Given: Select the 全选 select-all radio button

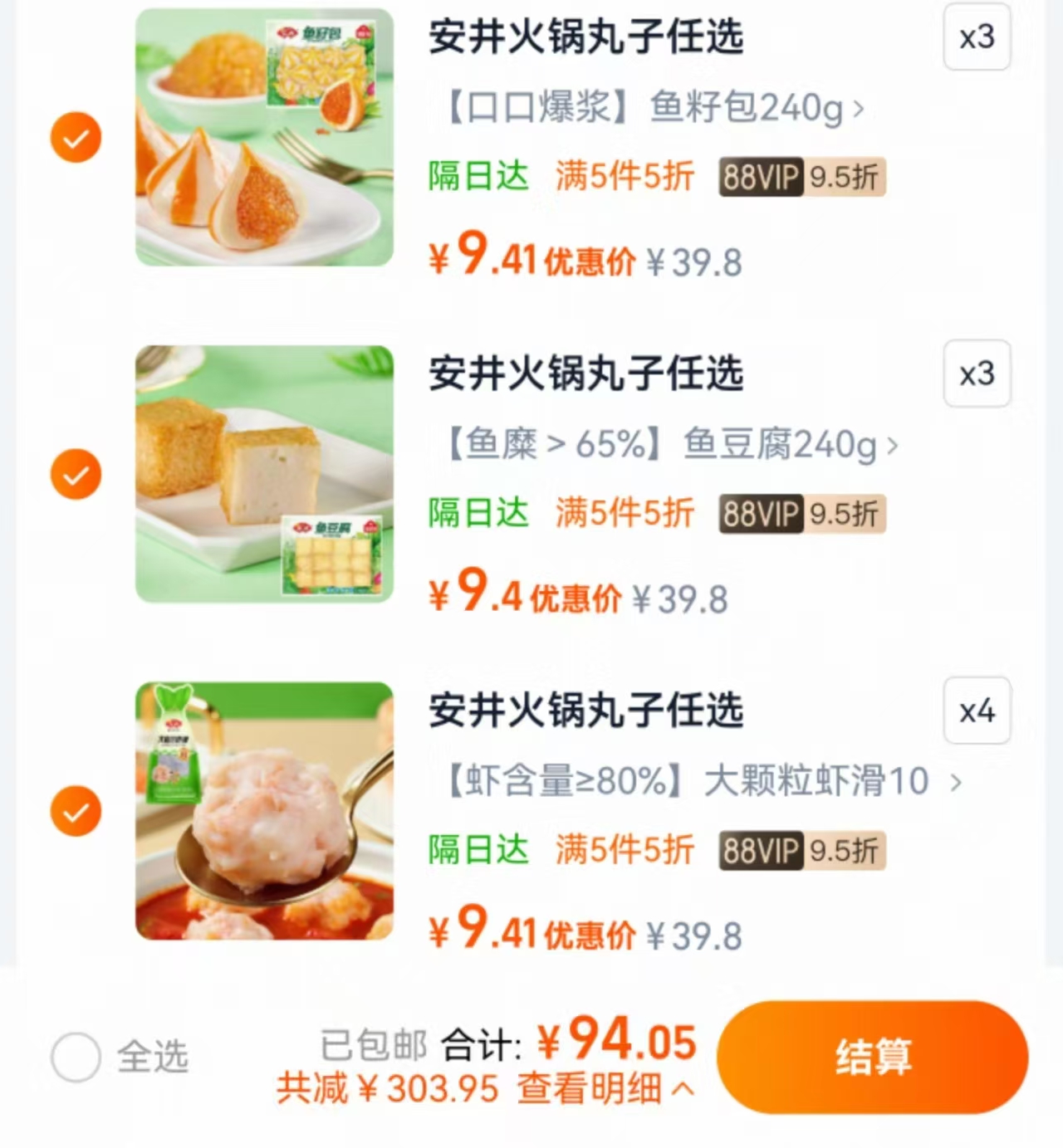Looking at the screenshot, I should [76, 1056].
